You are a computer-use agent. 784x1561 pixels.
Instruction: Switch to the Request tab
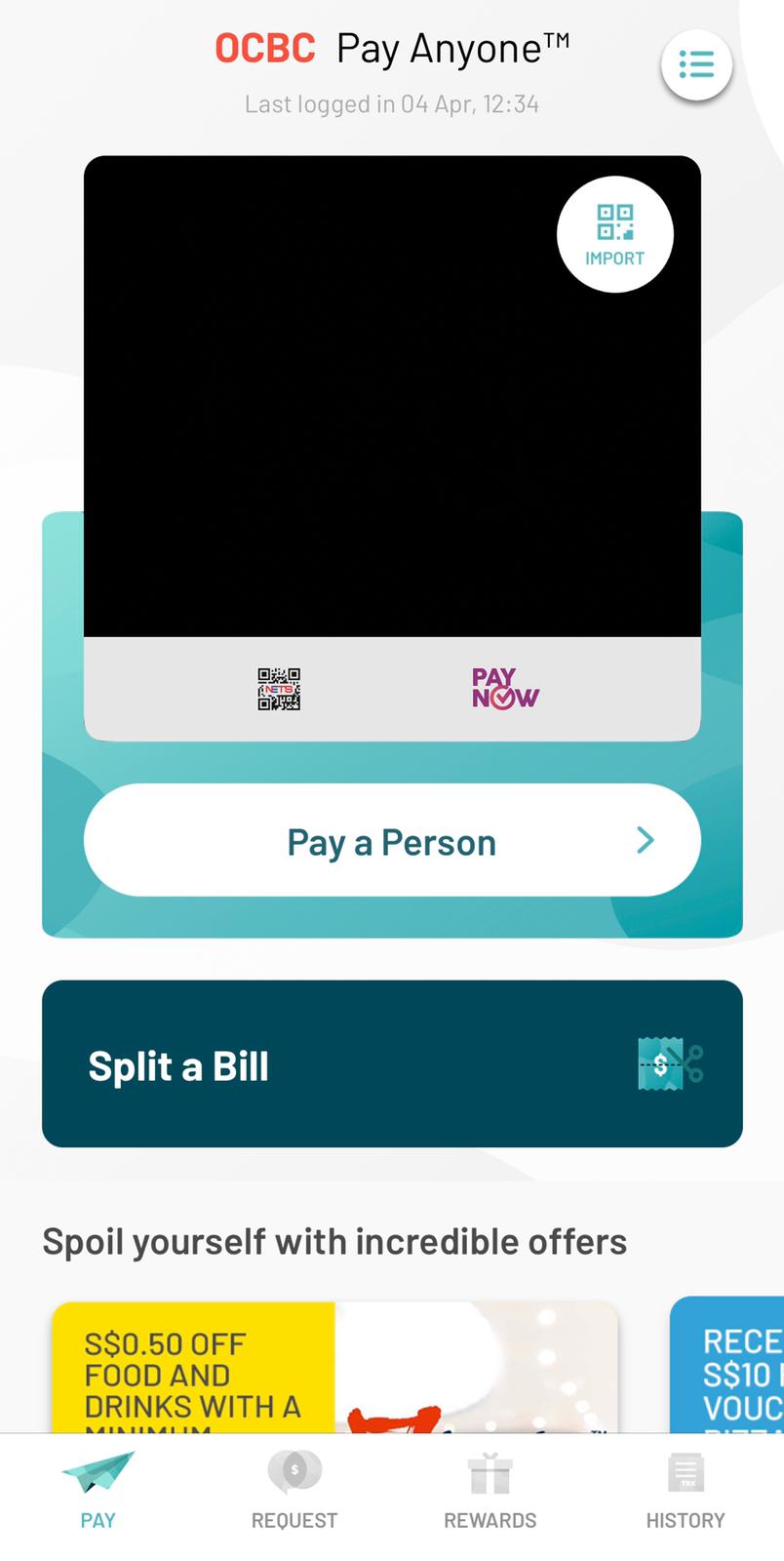[294, 1493]
